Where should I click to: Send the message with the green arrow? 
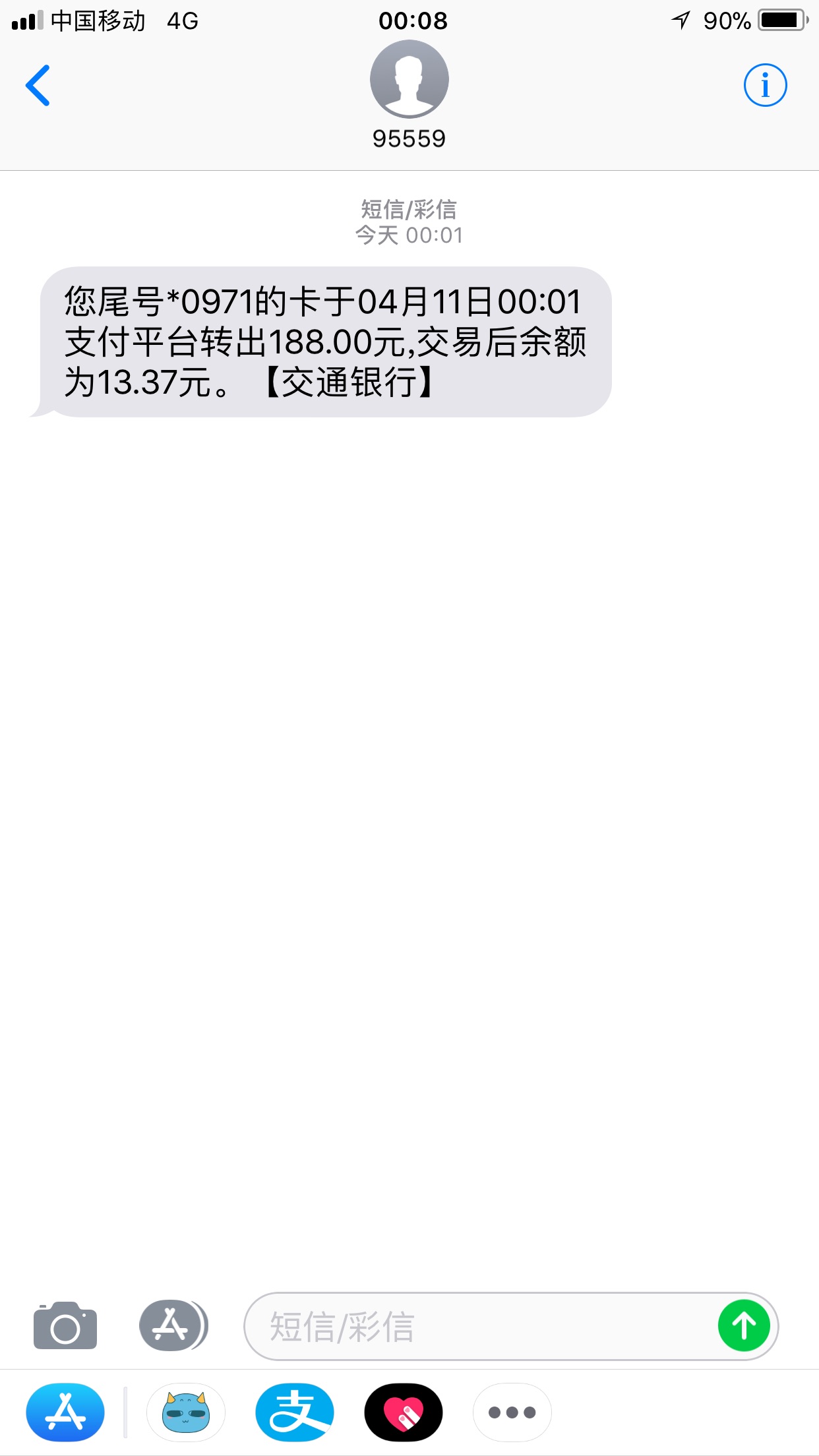[744, 1326]
